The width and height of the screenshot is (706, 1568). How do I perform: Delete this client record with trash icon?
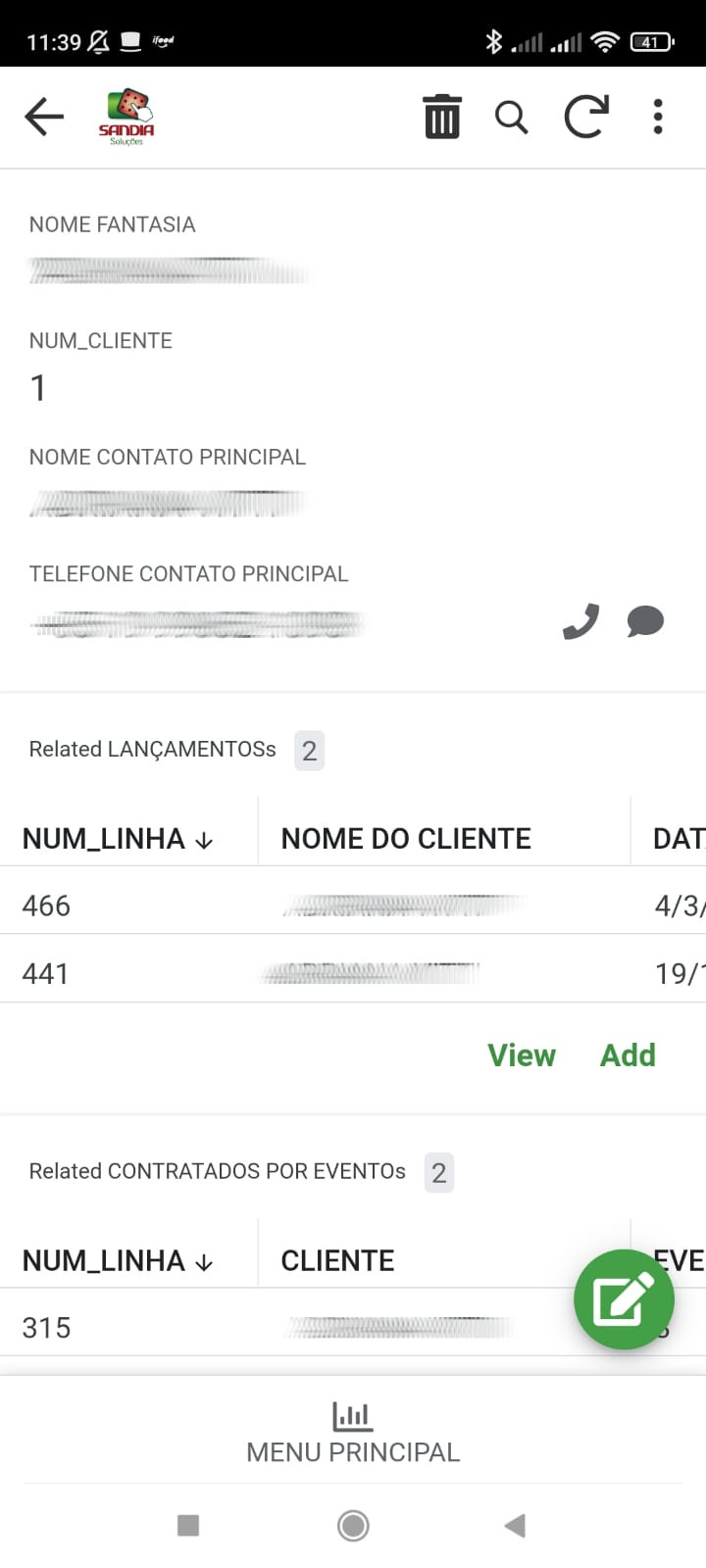442,117
